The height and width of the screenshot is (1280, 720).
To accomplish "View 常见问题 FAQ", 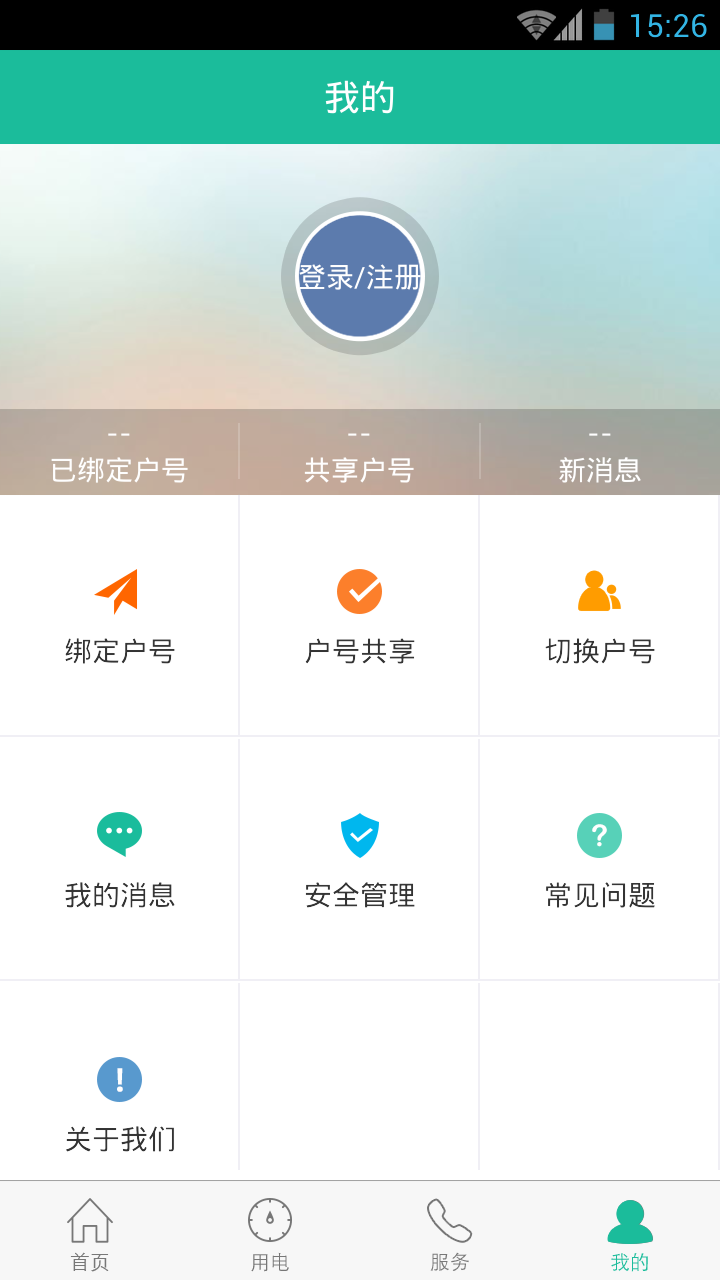I will click(x=600, y=859).
